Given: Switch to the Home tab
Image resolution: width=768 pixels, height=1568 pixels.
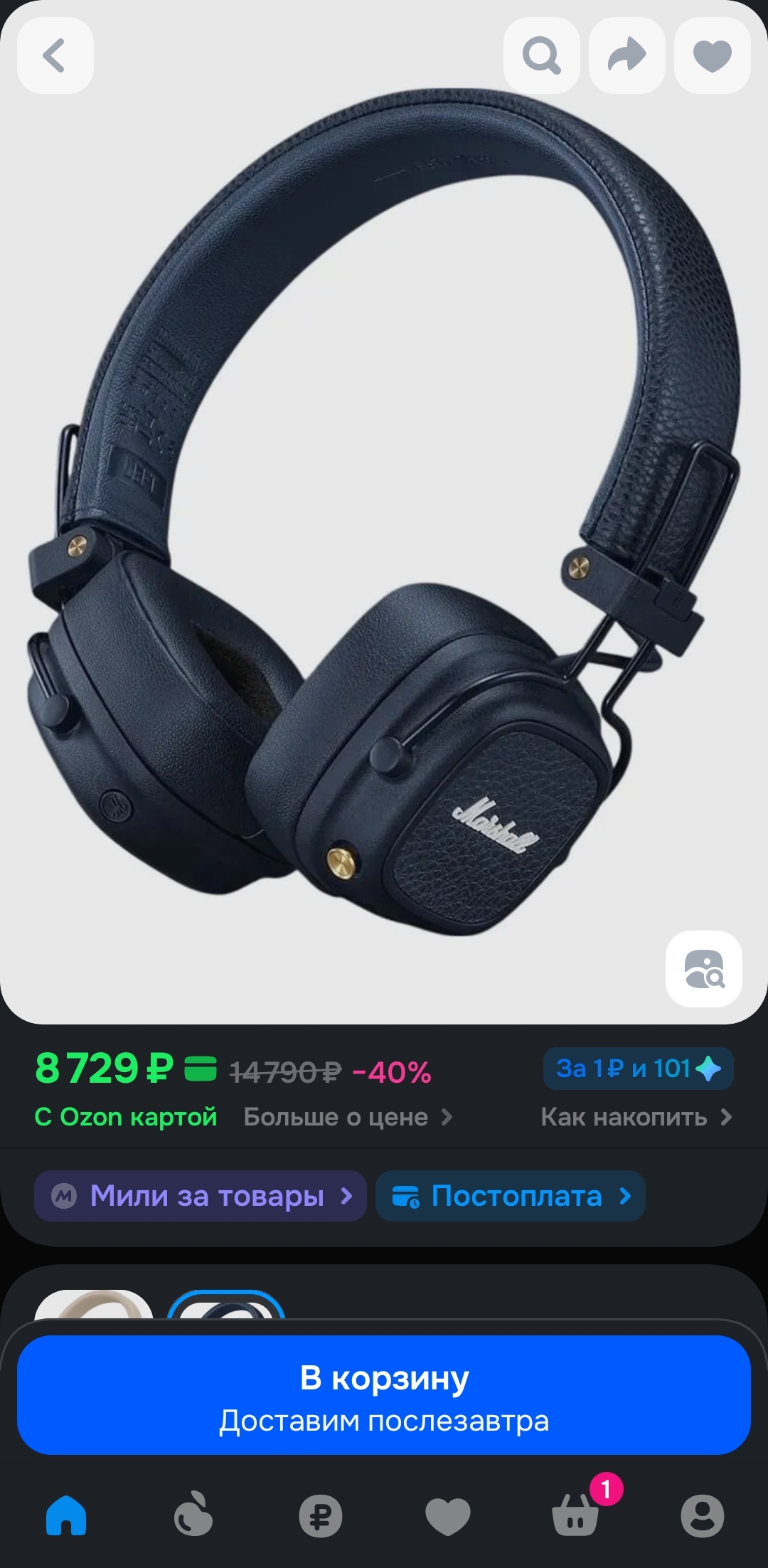Looking at the screenshot, I should coord(66,1515).
